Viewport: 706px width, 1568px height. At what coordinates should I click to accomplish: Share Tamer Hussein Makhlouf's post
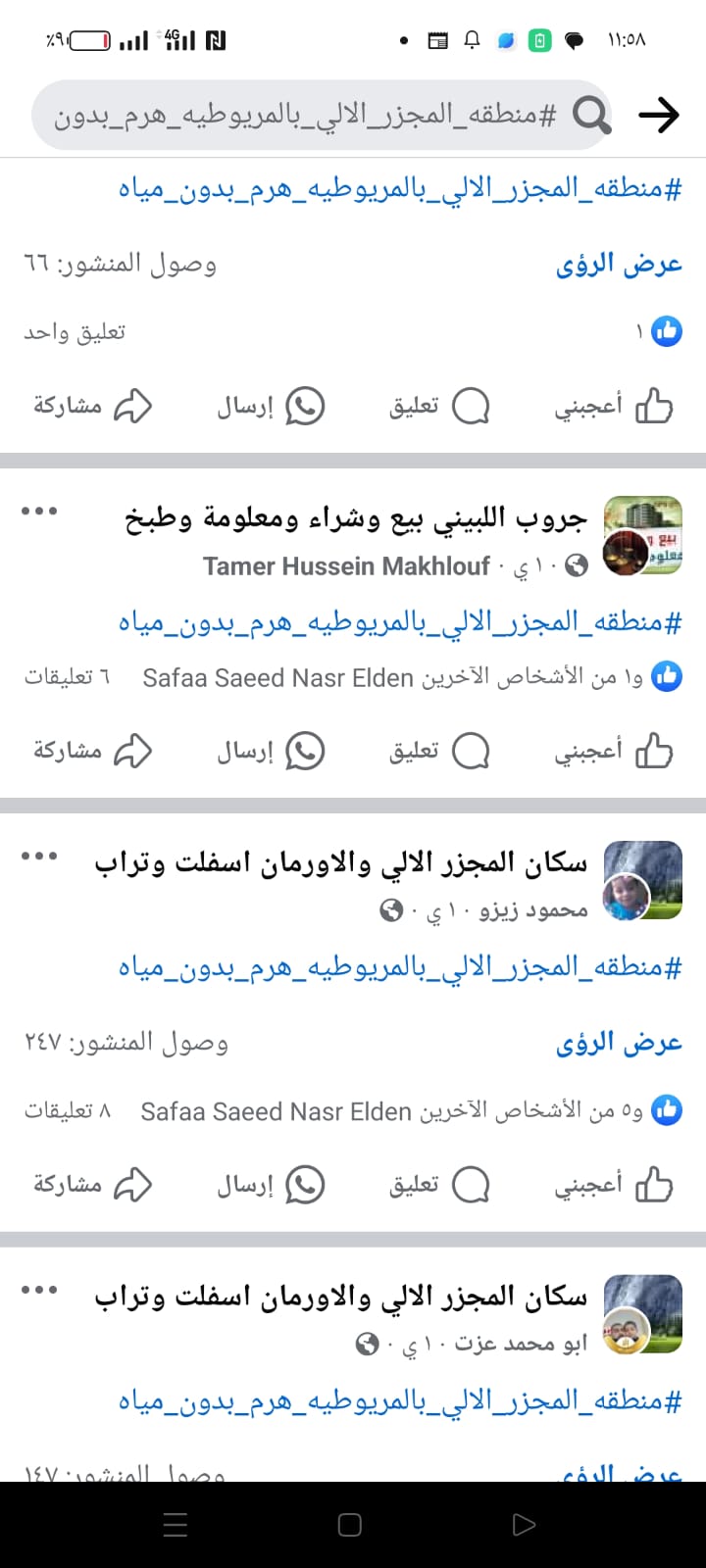[x=93, y=752]
